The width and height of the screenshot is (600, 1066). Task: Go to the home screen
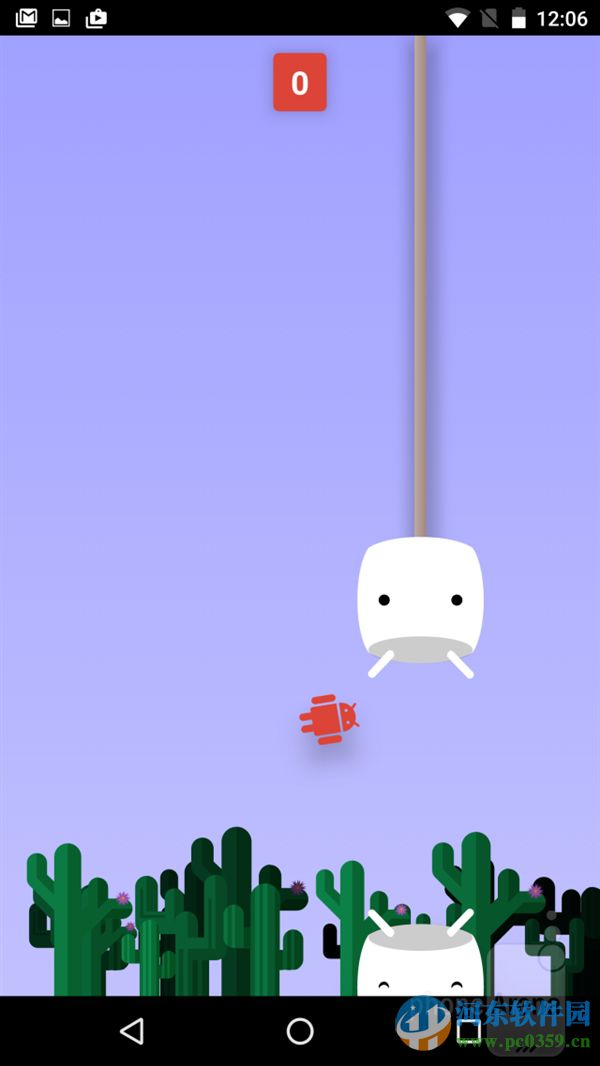pos(300,1031)
